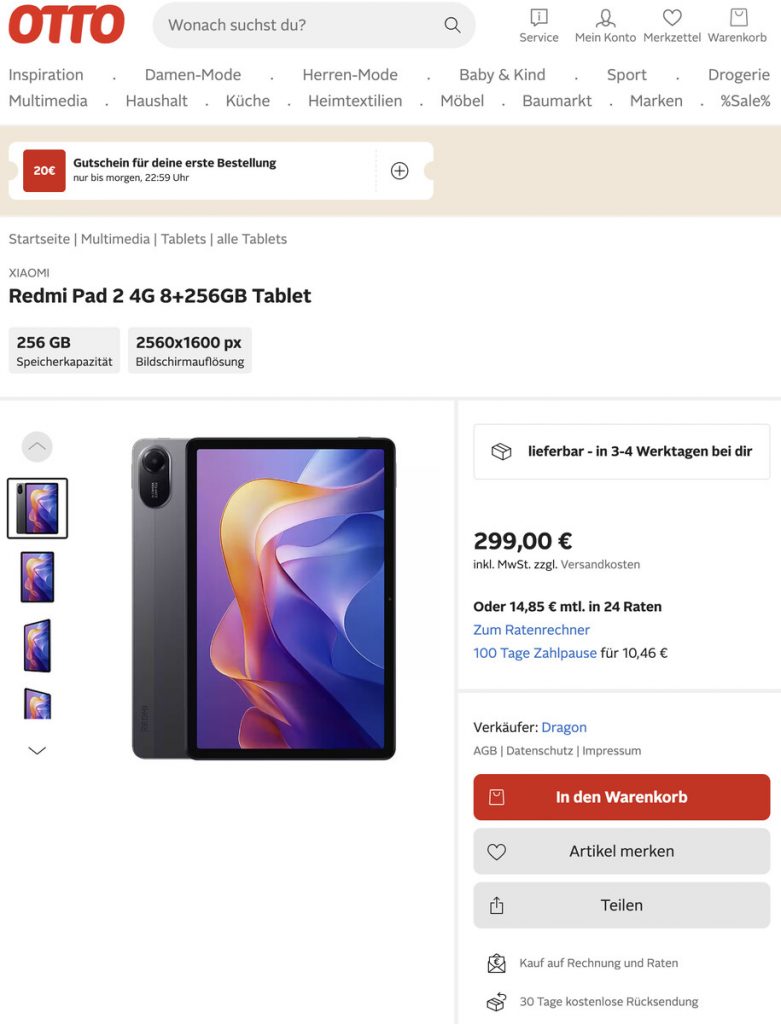Open the 'Zum Ratenrechner' link
The height and width of the screenshot is (1024, 781).
pos(531,630)
